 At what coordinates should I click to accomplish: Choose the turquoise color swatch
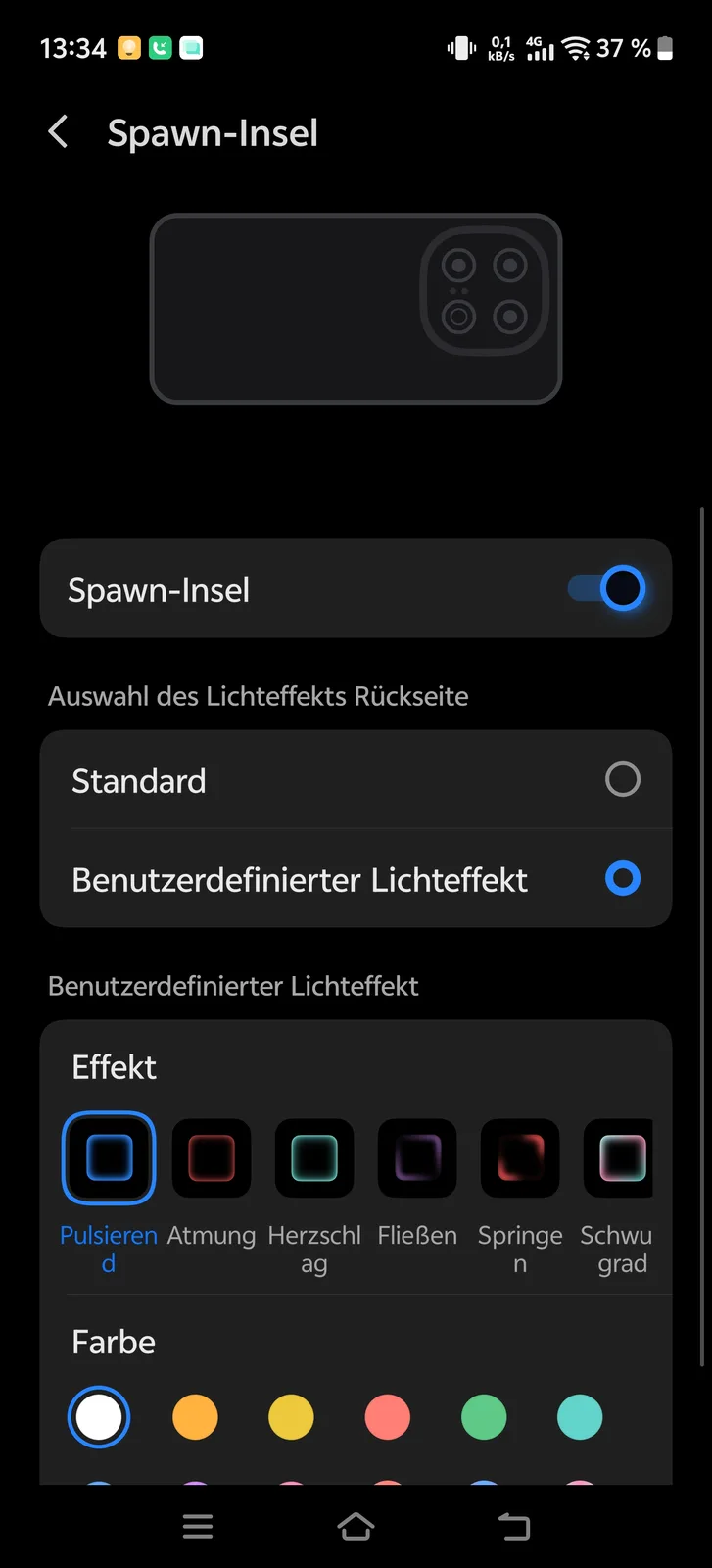pyautogui.click(x=580, y=1417)
